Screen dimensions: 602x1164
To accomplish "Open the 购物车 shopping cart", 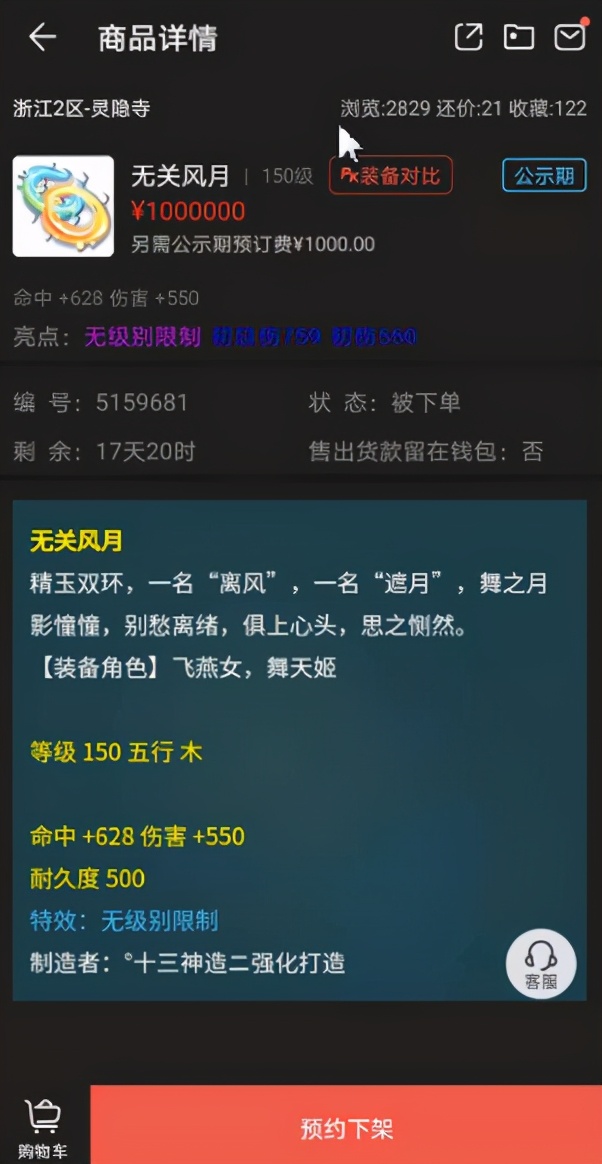I will tap(43, 1127).
